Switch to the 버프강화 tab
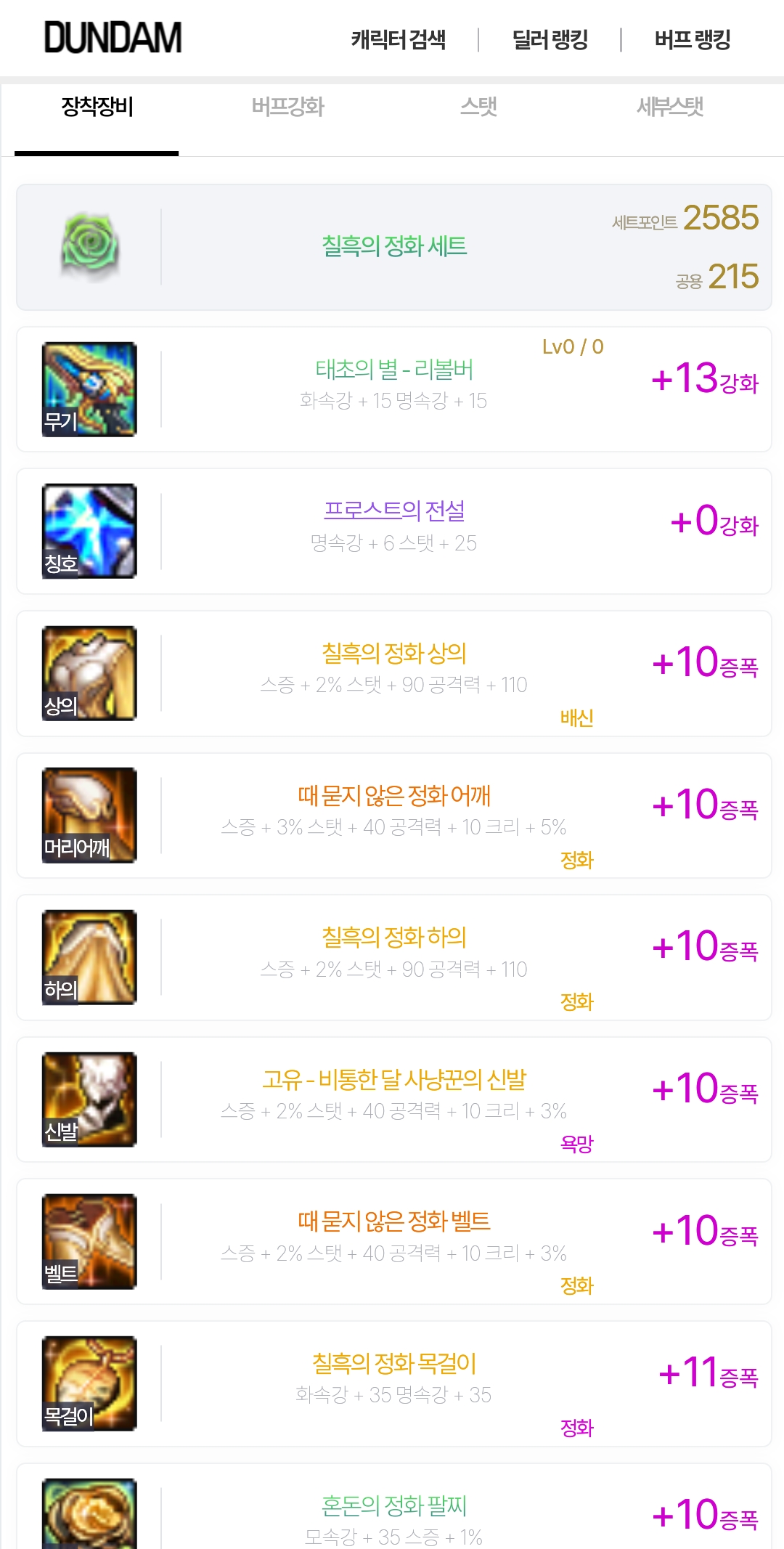The height and width of the screenshot is (1549, 784). (x=287, y=107)
